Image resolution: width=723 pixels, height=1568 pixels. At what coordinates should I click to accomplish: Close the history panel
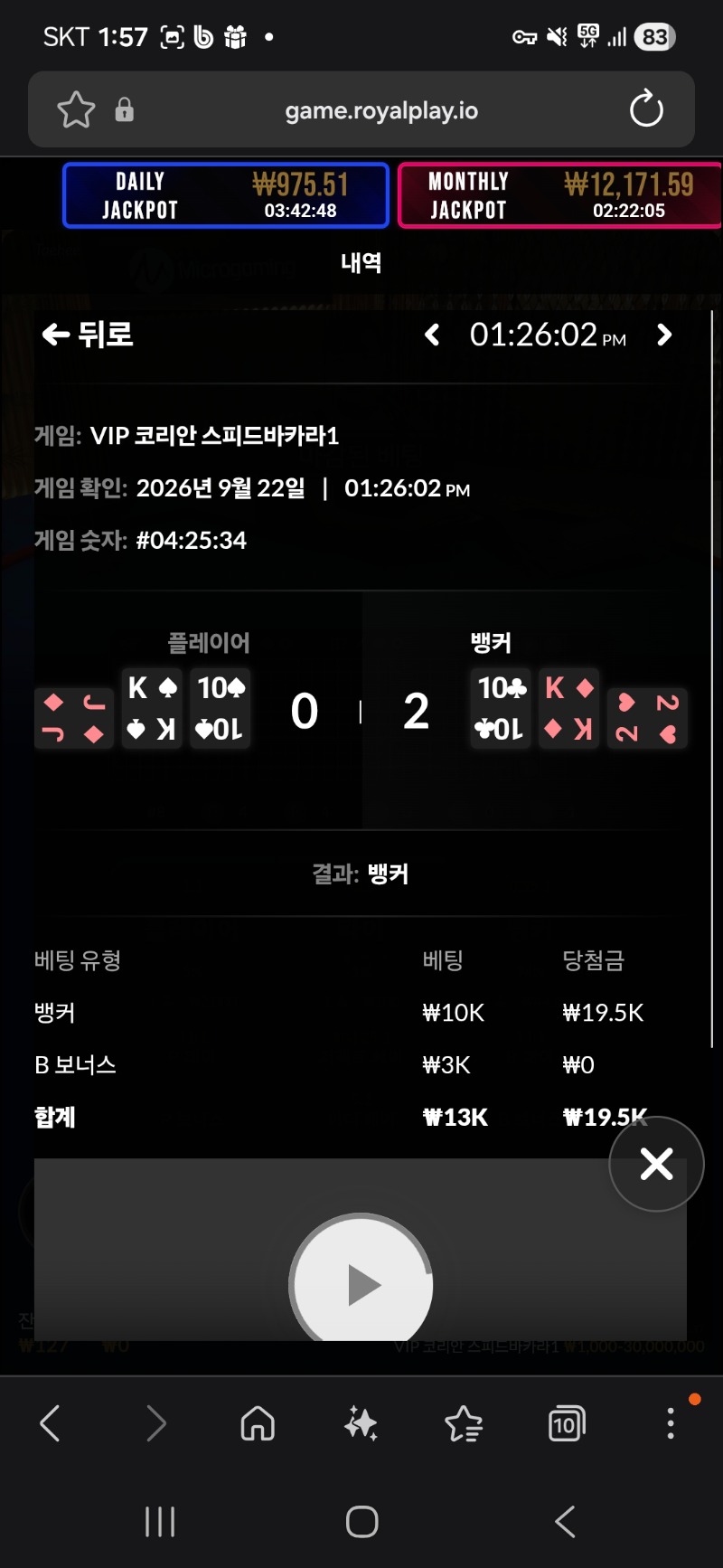[x=656, y=1164]
